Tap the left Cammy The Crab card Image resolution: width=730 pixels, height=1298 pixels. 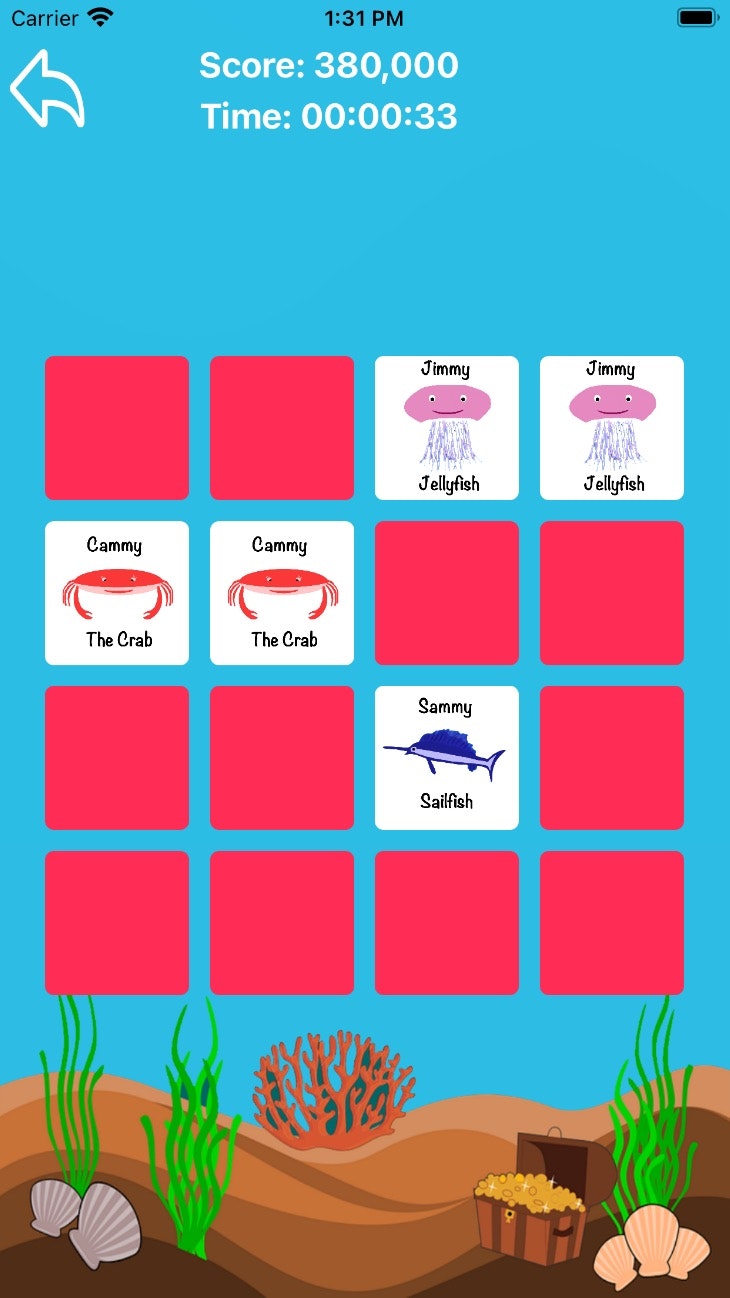click(116, 592)
